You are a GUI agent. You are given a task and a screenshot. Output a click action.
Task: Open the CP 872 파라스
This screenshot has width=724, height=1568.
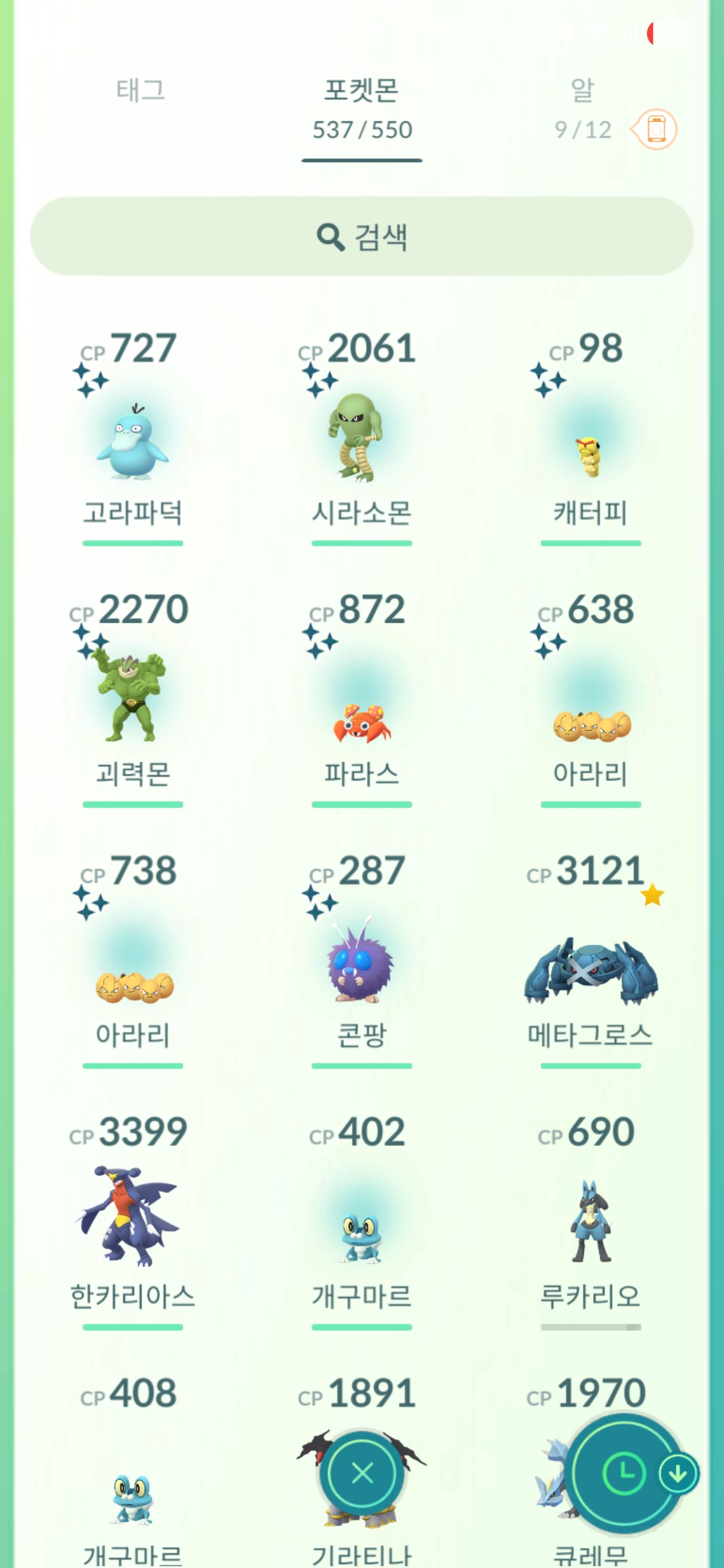[362, 700]
